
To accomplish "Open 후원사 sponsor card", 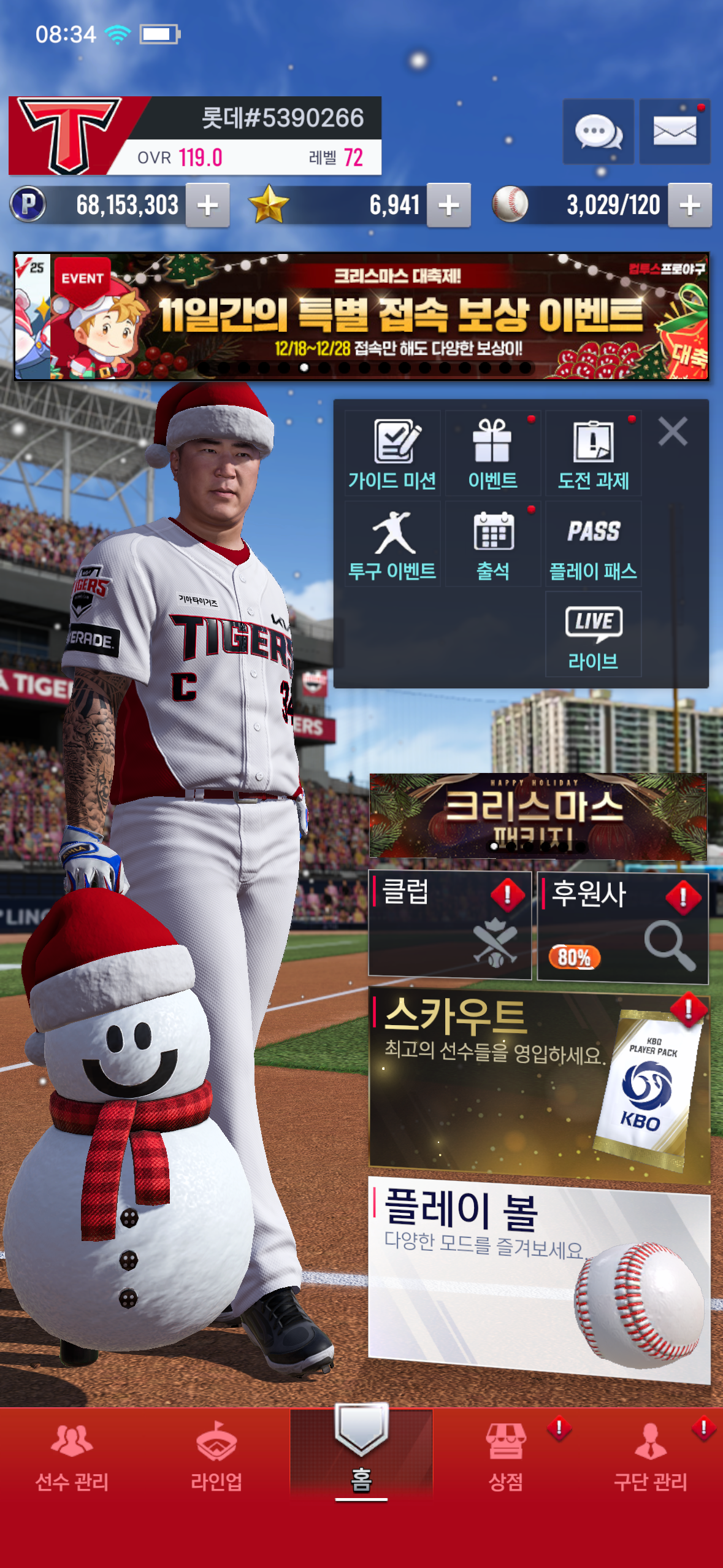I will (622, 926).
